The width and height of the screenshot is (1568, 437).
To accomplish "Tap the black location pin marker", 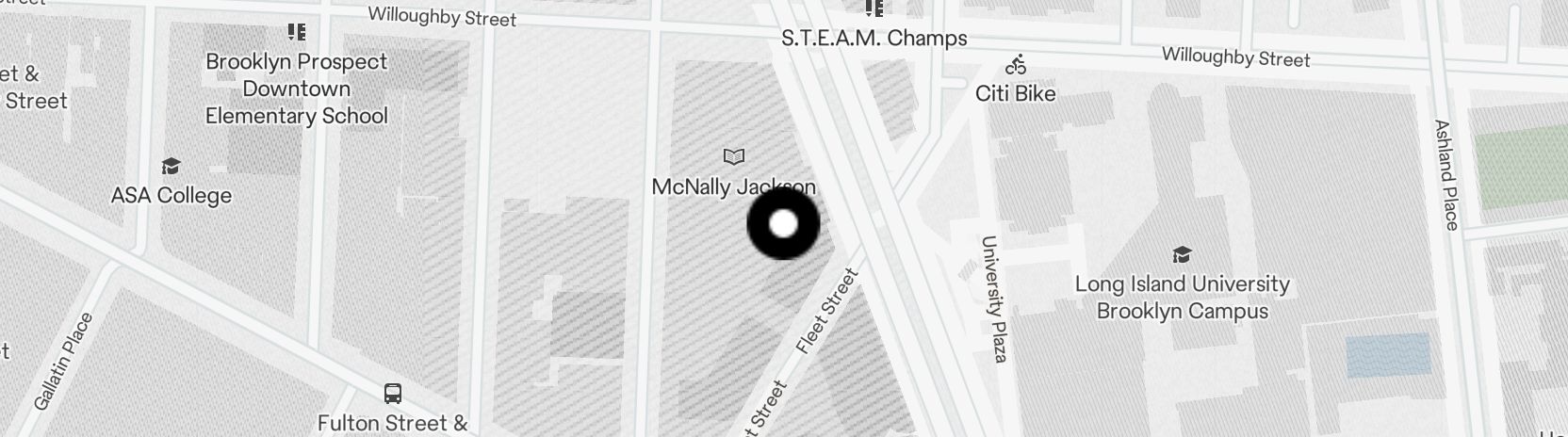I will [x=783, y=224].
